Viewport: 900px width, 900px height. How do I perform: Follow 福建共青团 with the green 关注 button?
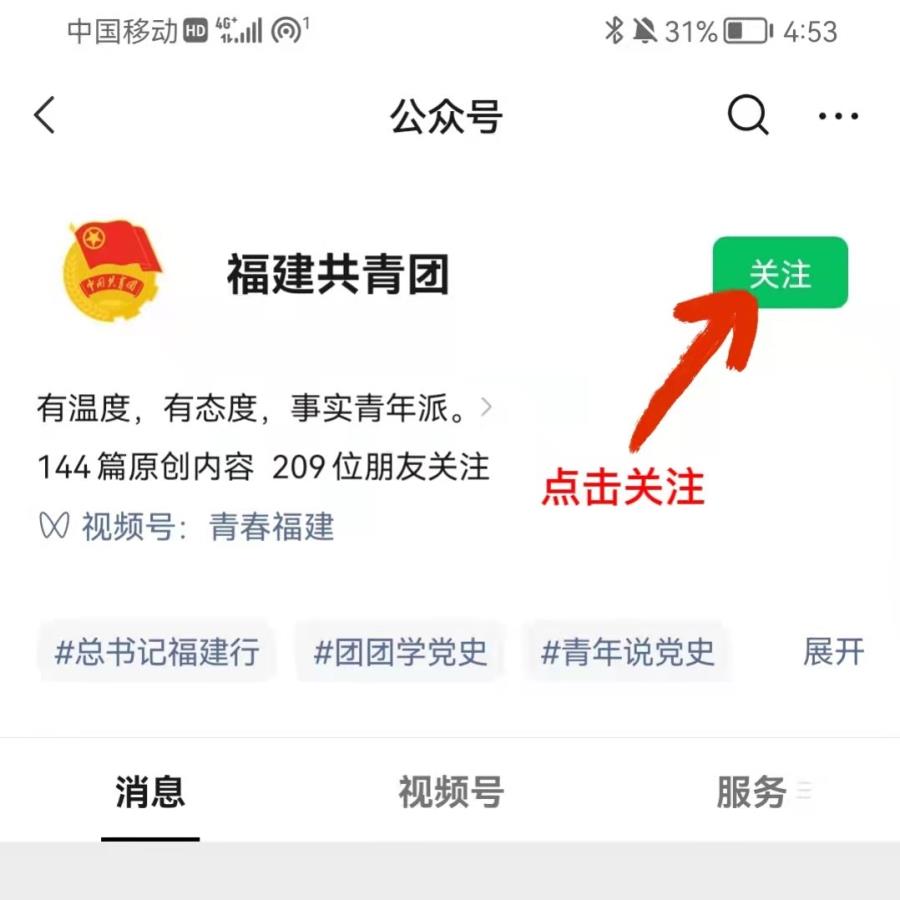[x=780, y=273]
